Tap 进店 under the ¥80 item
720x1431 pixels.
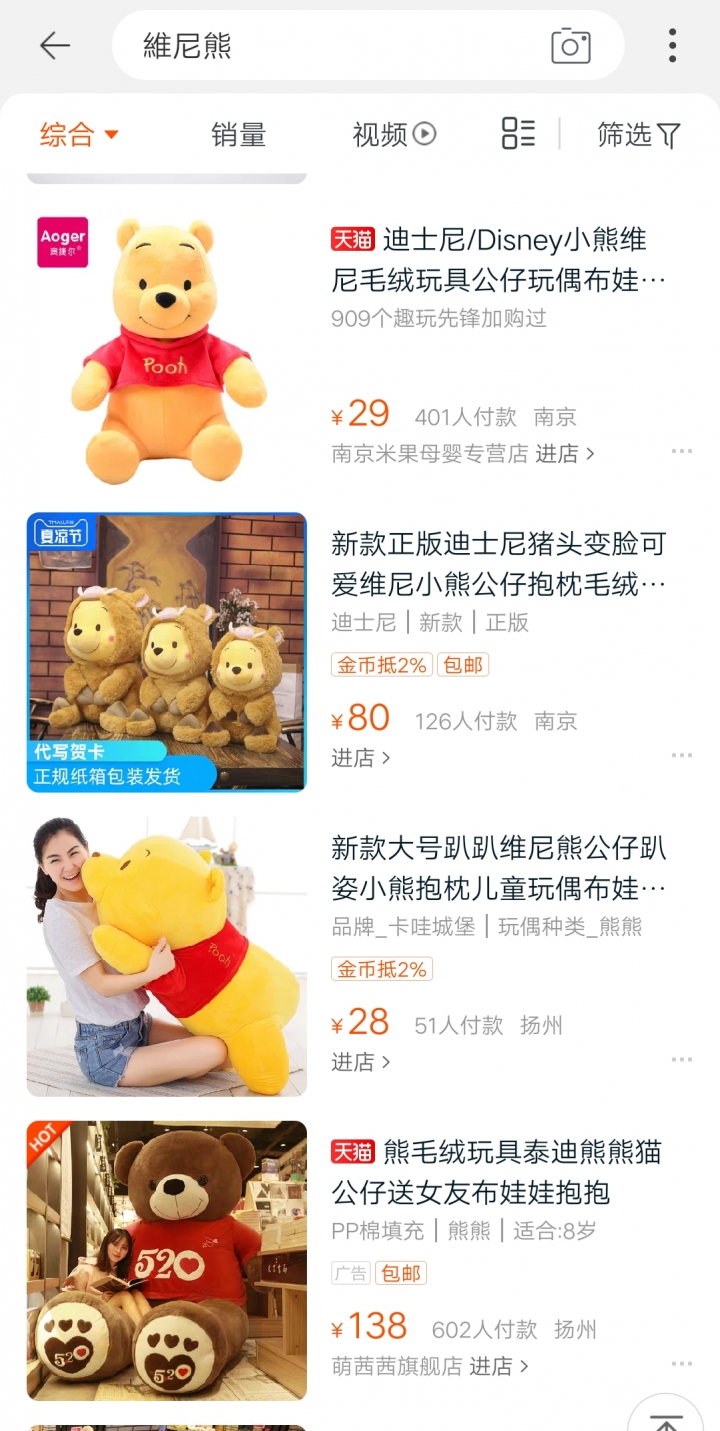pos(361,758)
